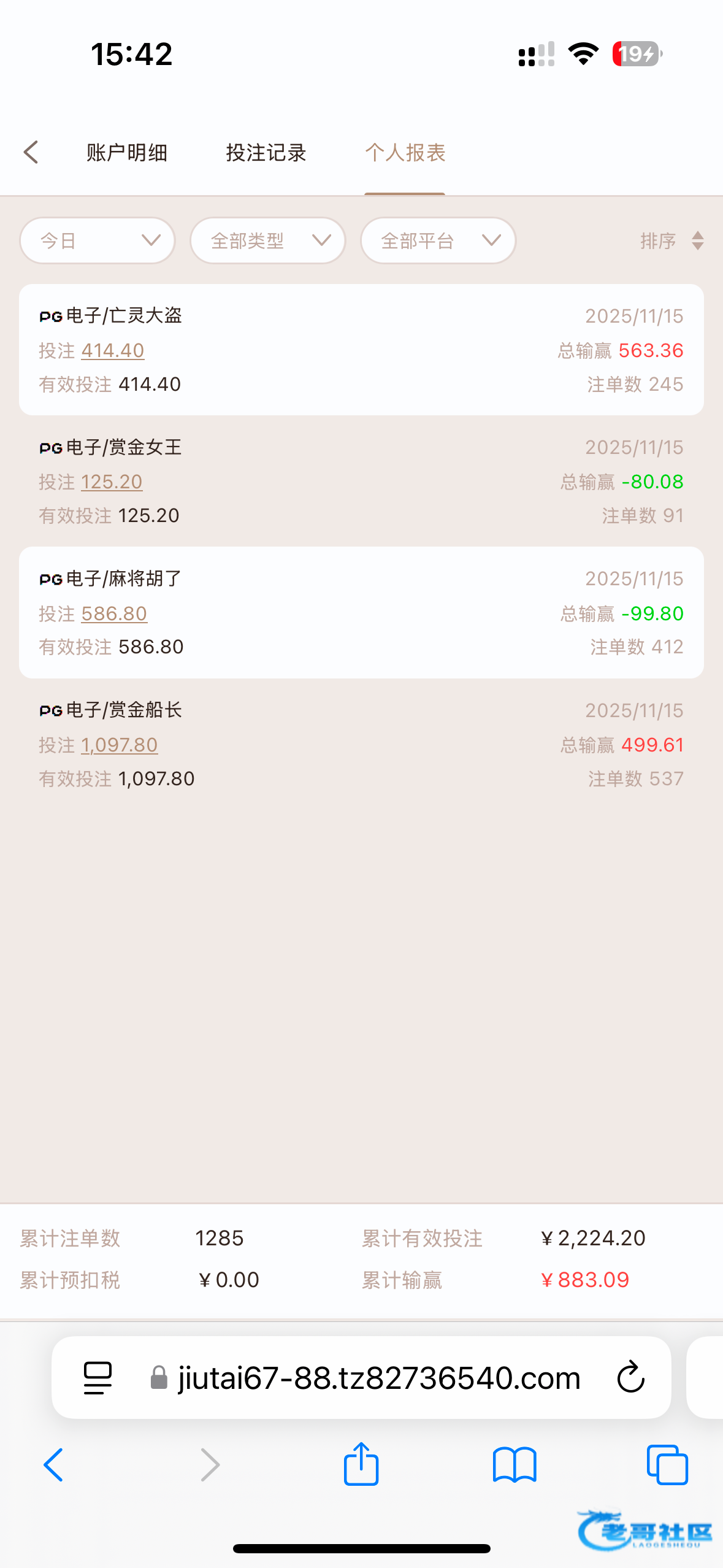
Task: Open bet amount 586.80 for 麻将胡了
Action: [114, 613]
